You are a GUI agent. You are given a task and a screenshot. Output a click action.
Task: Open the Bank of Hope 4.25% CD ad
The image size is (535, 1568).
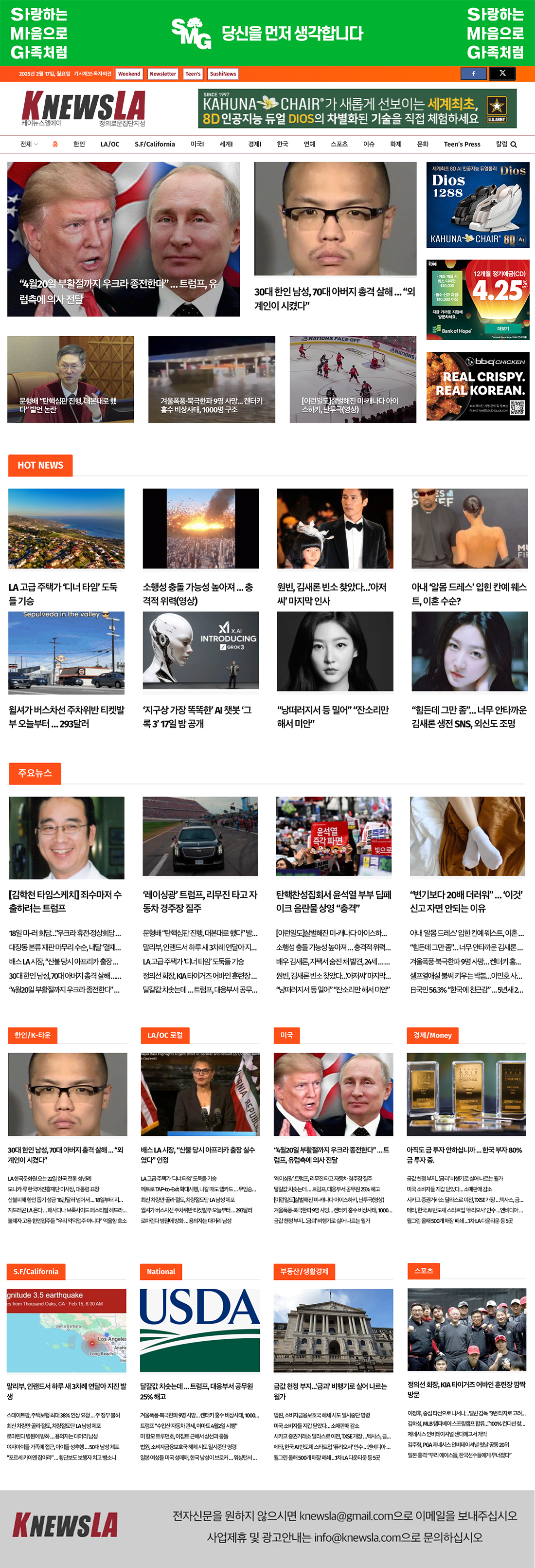point(478,299)
